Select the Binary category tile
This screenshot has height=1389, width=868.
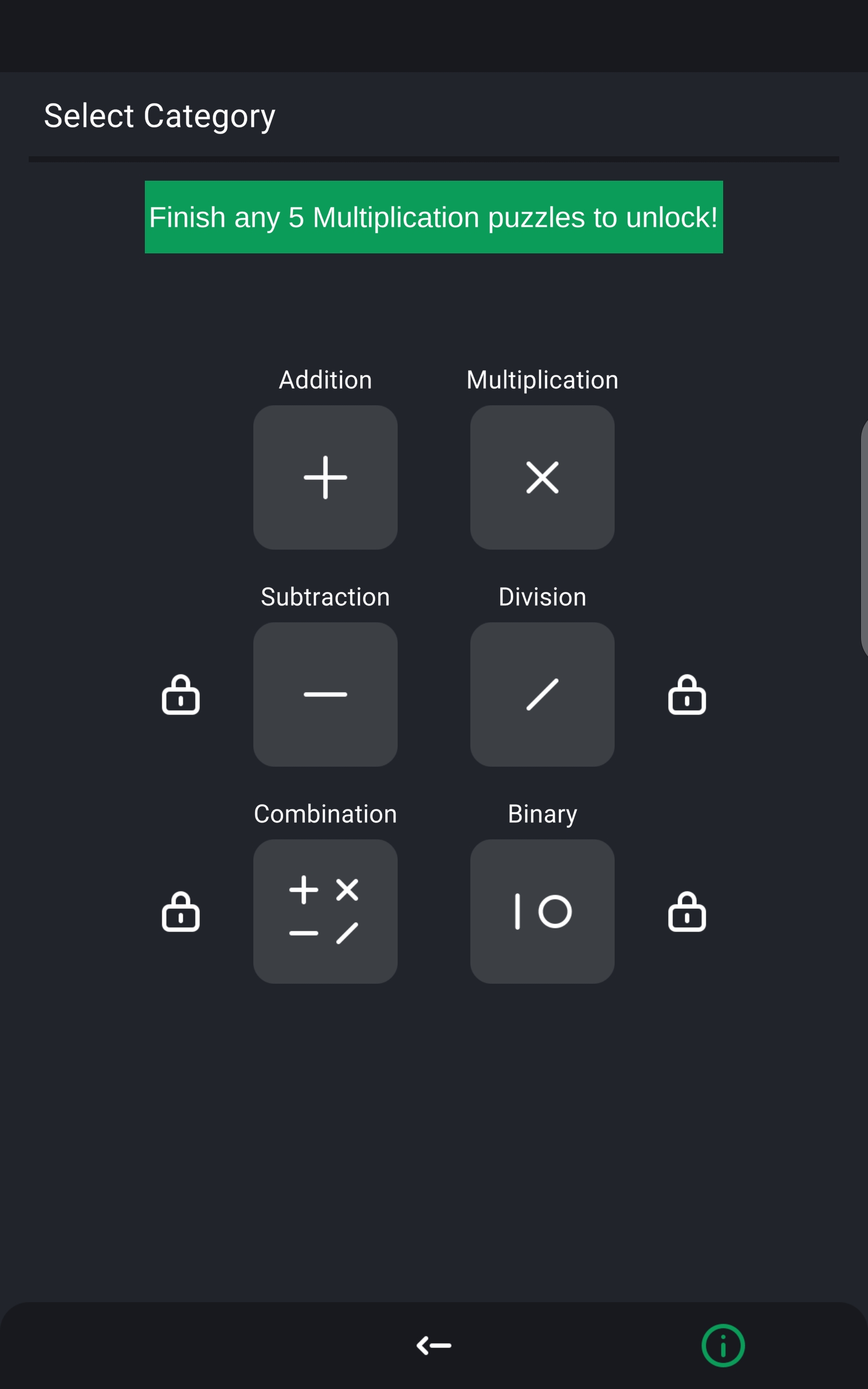coord(542,911)
